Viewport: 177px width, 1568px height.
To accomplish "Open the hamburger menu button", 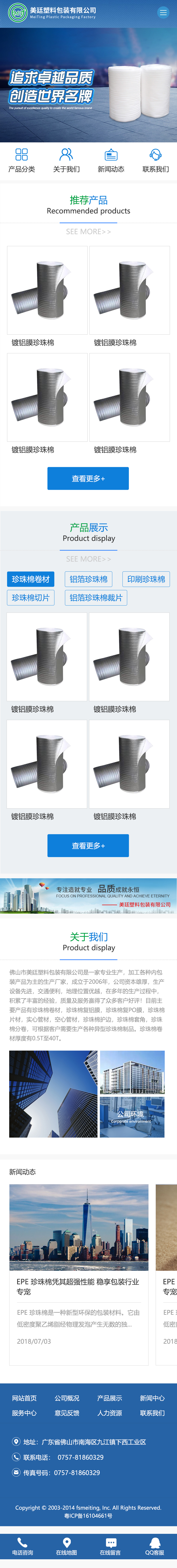I will tap(163, 12).
